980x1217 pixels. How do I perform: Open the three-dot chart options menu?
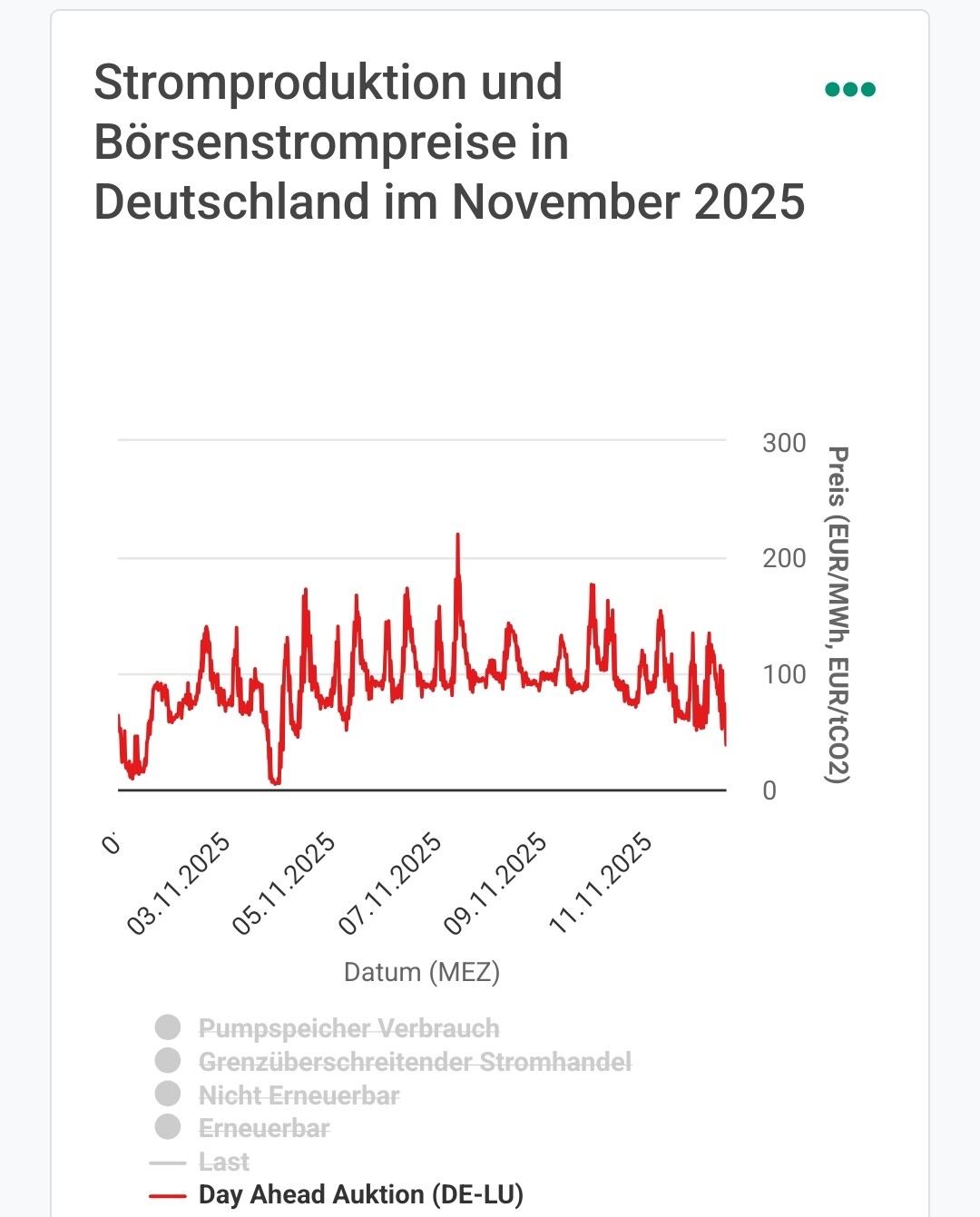(850, 89)
